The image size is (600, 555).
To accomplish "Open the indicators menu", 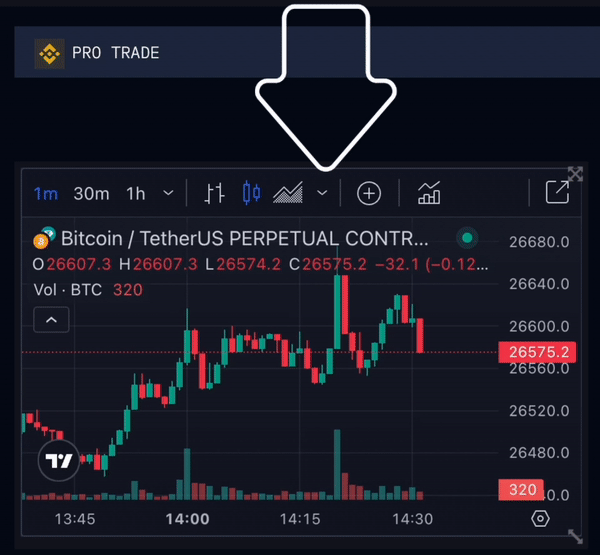I will [429, 193].
